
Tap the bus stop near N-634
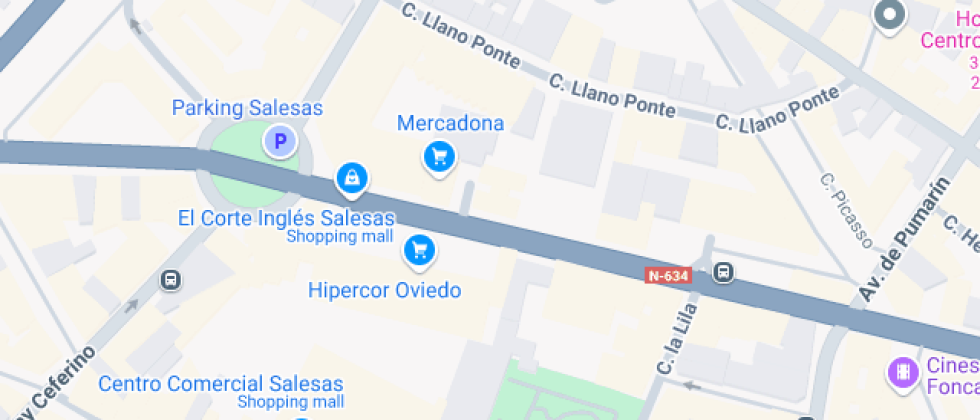724,272
